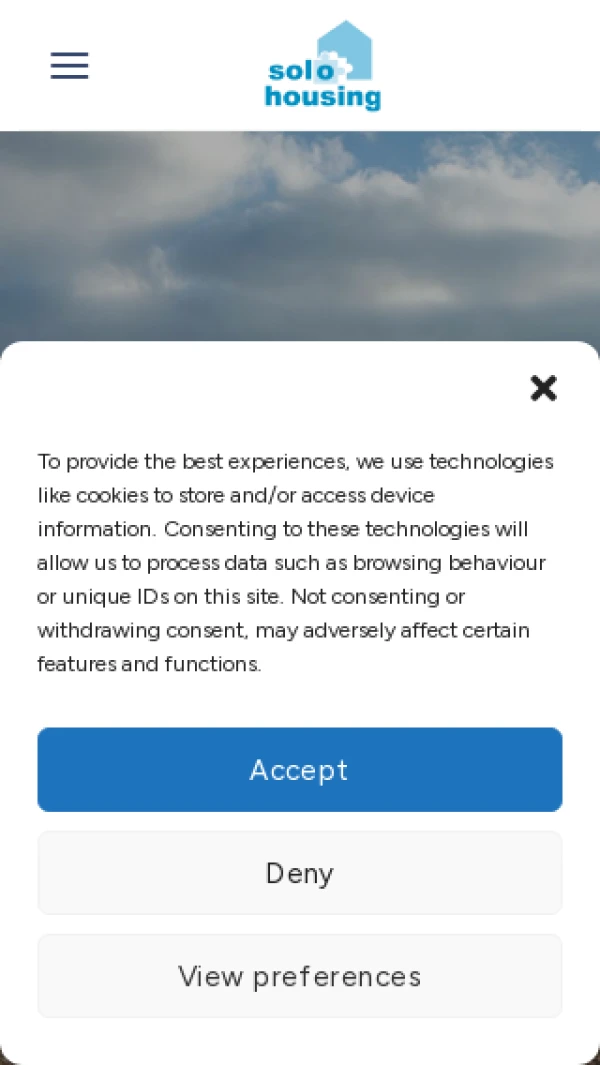Image resolution: width=600 pixels, height=1065 pixels.
Task: Deny cookie consent
Action: (300, 873)
